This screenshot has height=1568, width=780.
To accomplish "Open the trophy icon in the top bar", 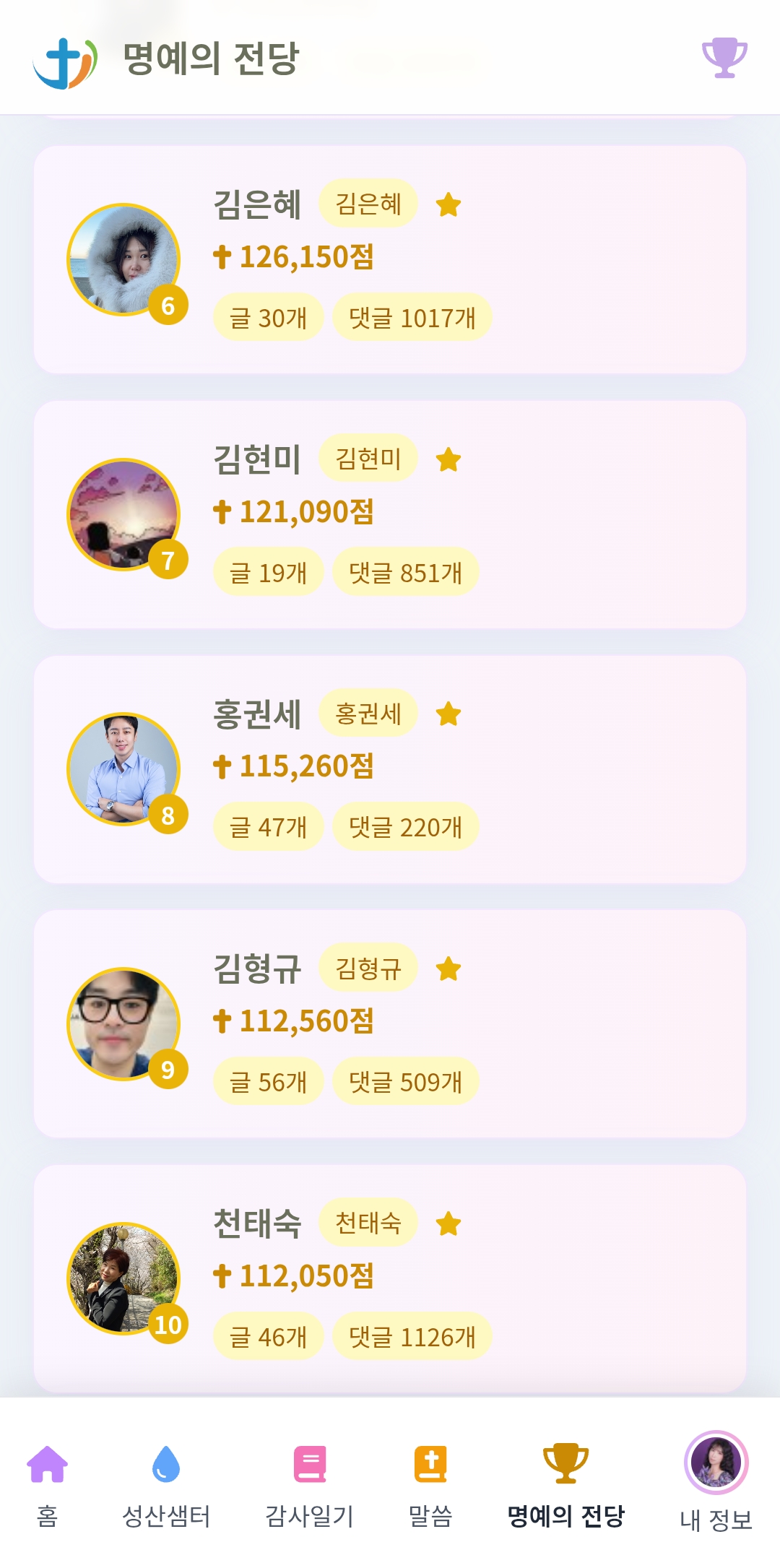I will (724, 58).
